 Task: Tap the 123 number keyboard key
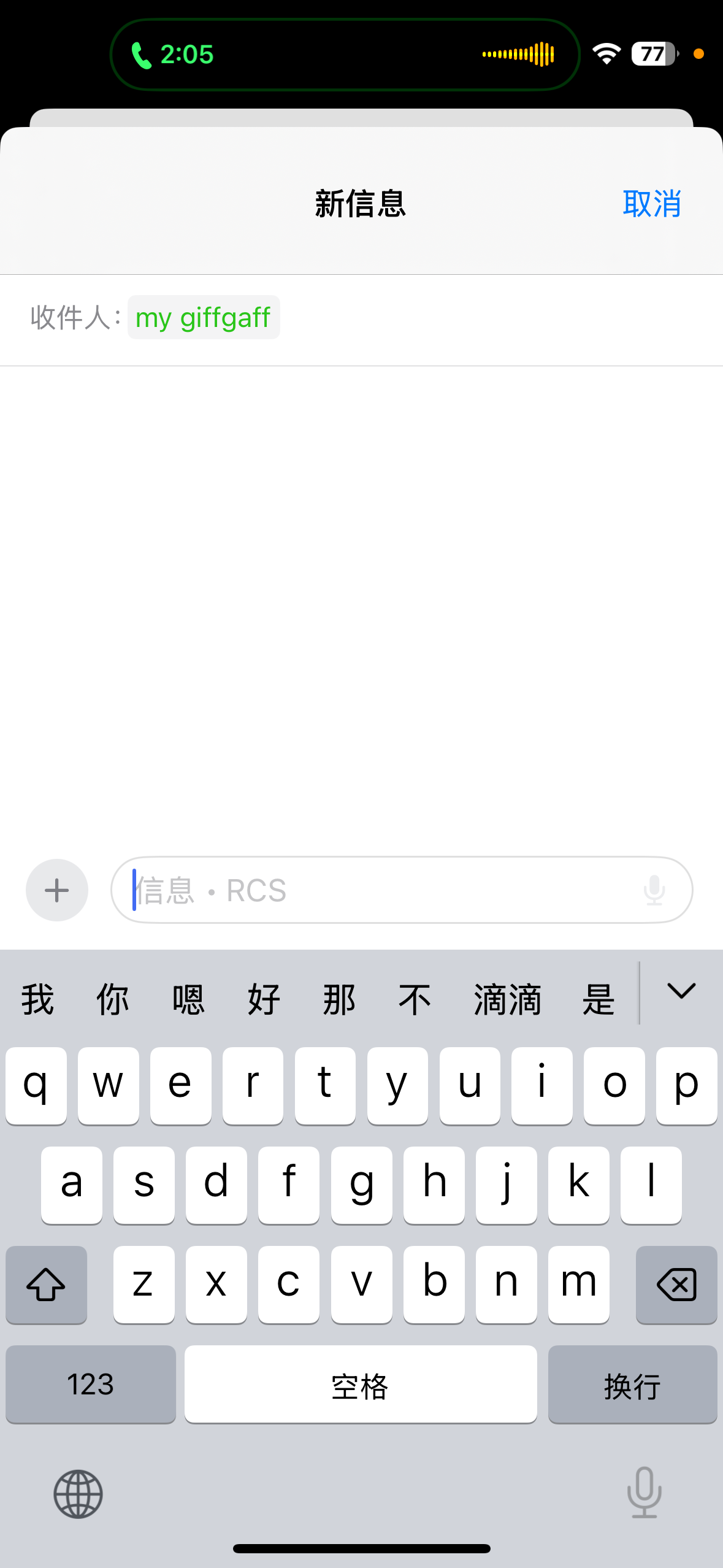91,1385
